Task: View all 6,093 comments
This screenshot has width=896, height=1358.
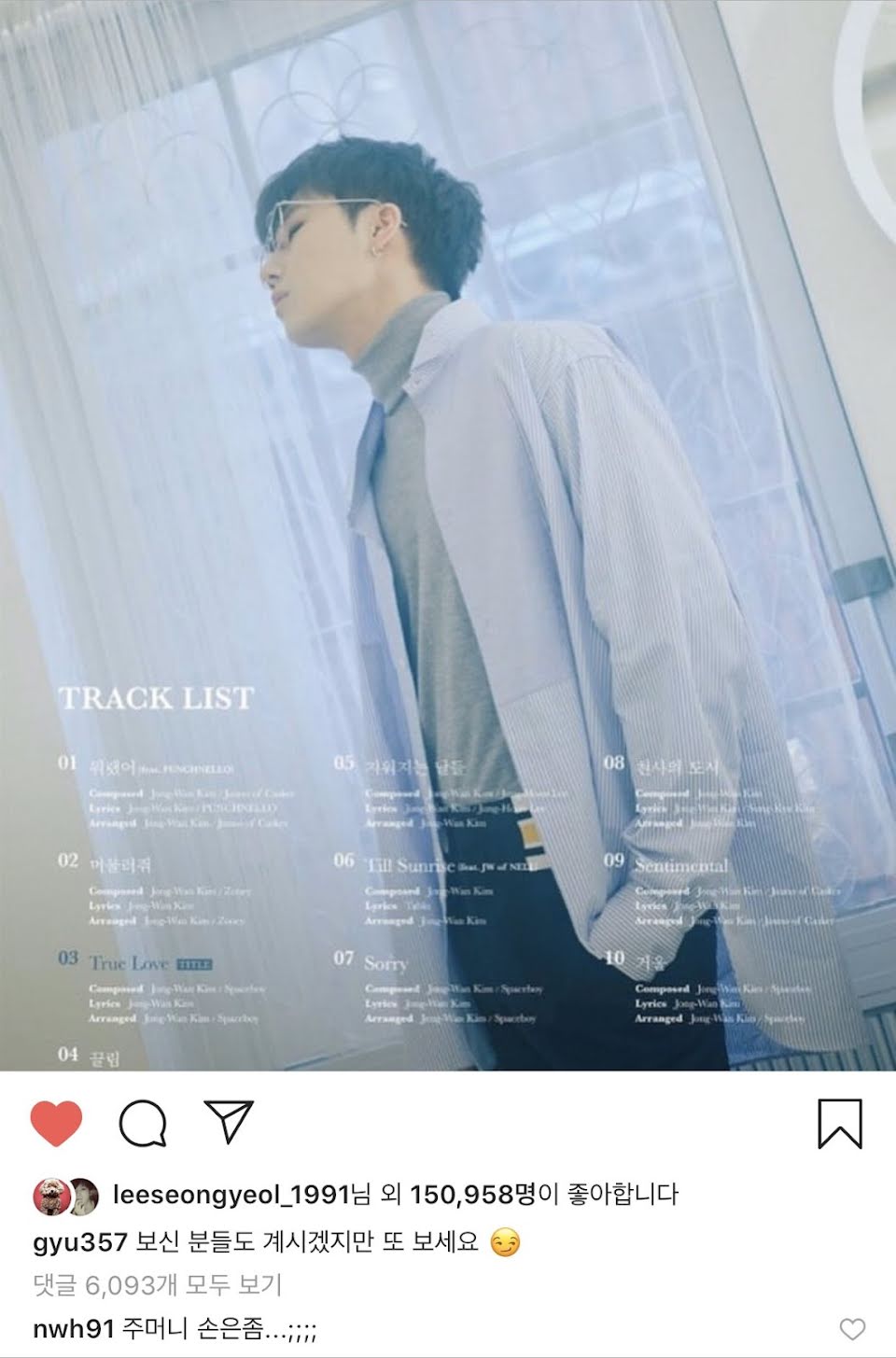Action: (157, 1285)
